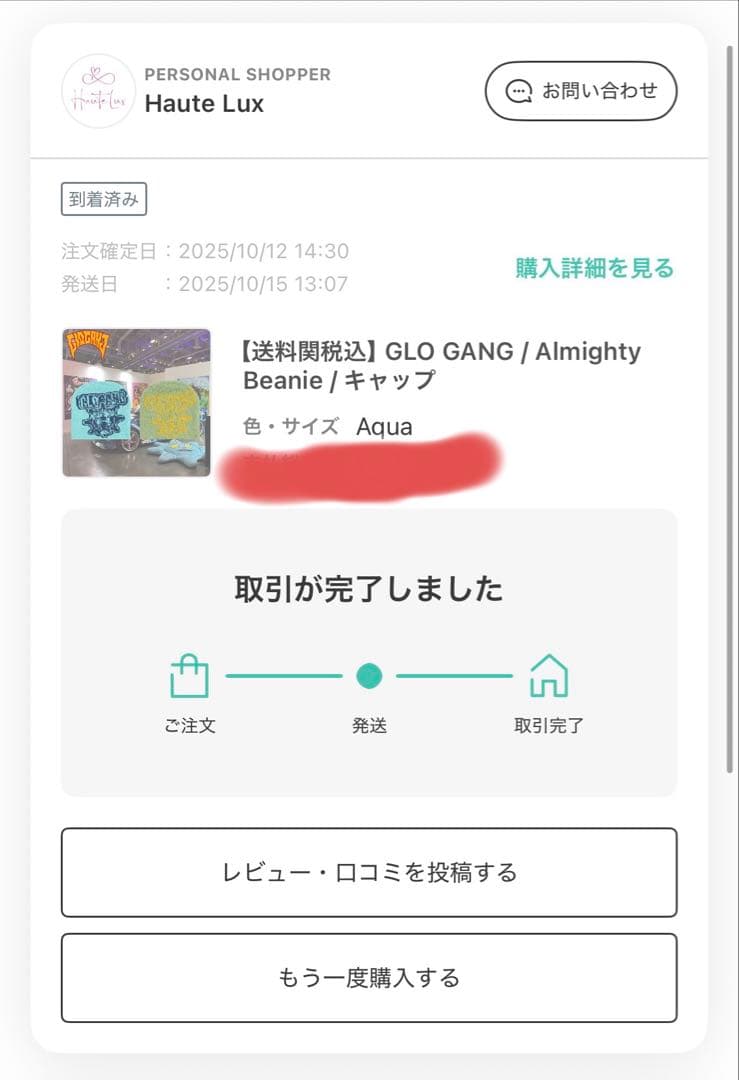Select the shopping bag icon labeled ご注文
This screenshot has width=739, height=1080.
(x=189, y=676)
